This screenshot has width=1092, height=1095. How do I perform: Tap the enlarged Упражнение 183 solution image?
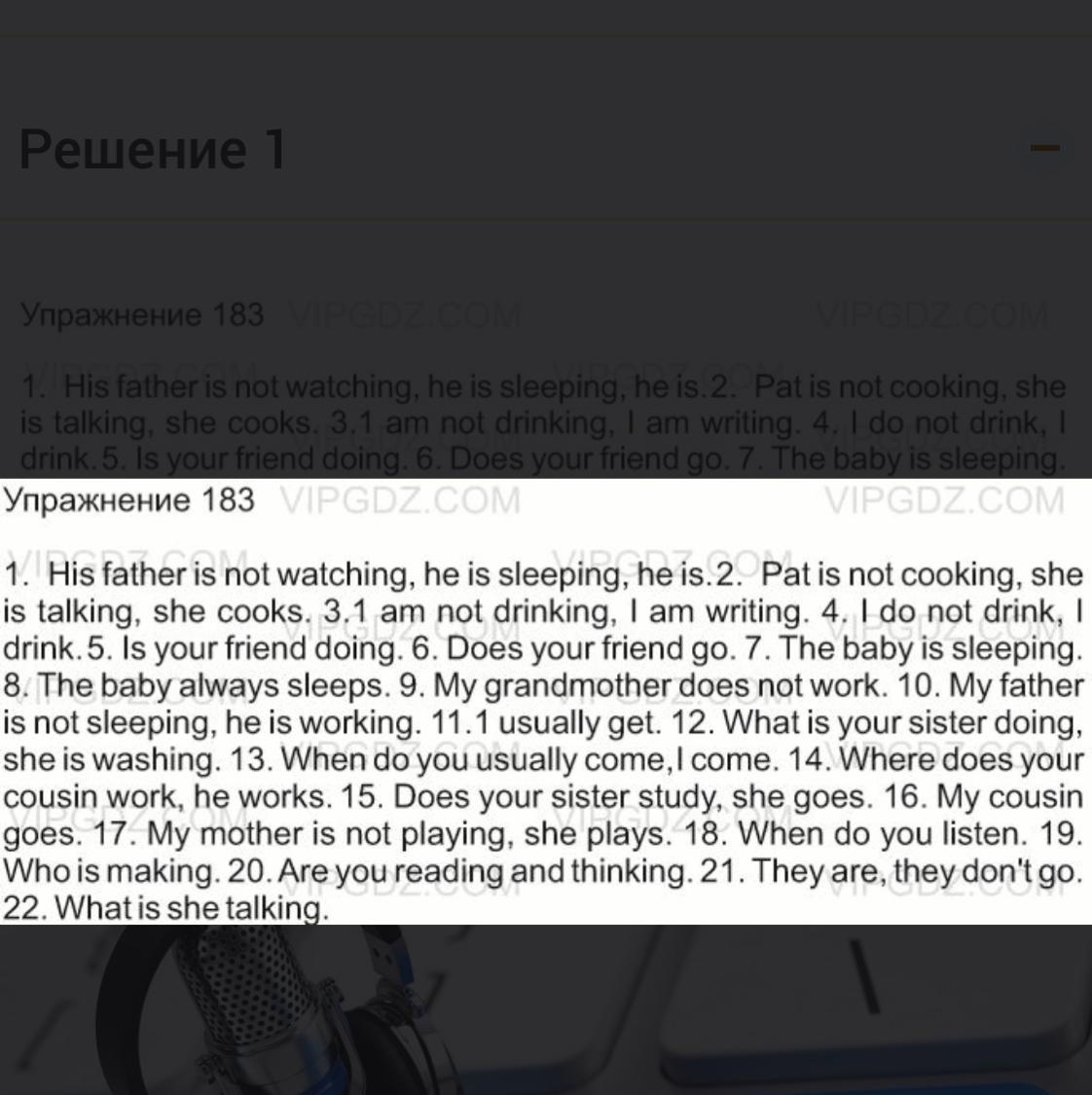pos(545,701)
